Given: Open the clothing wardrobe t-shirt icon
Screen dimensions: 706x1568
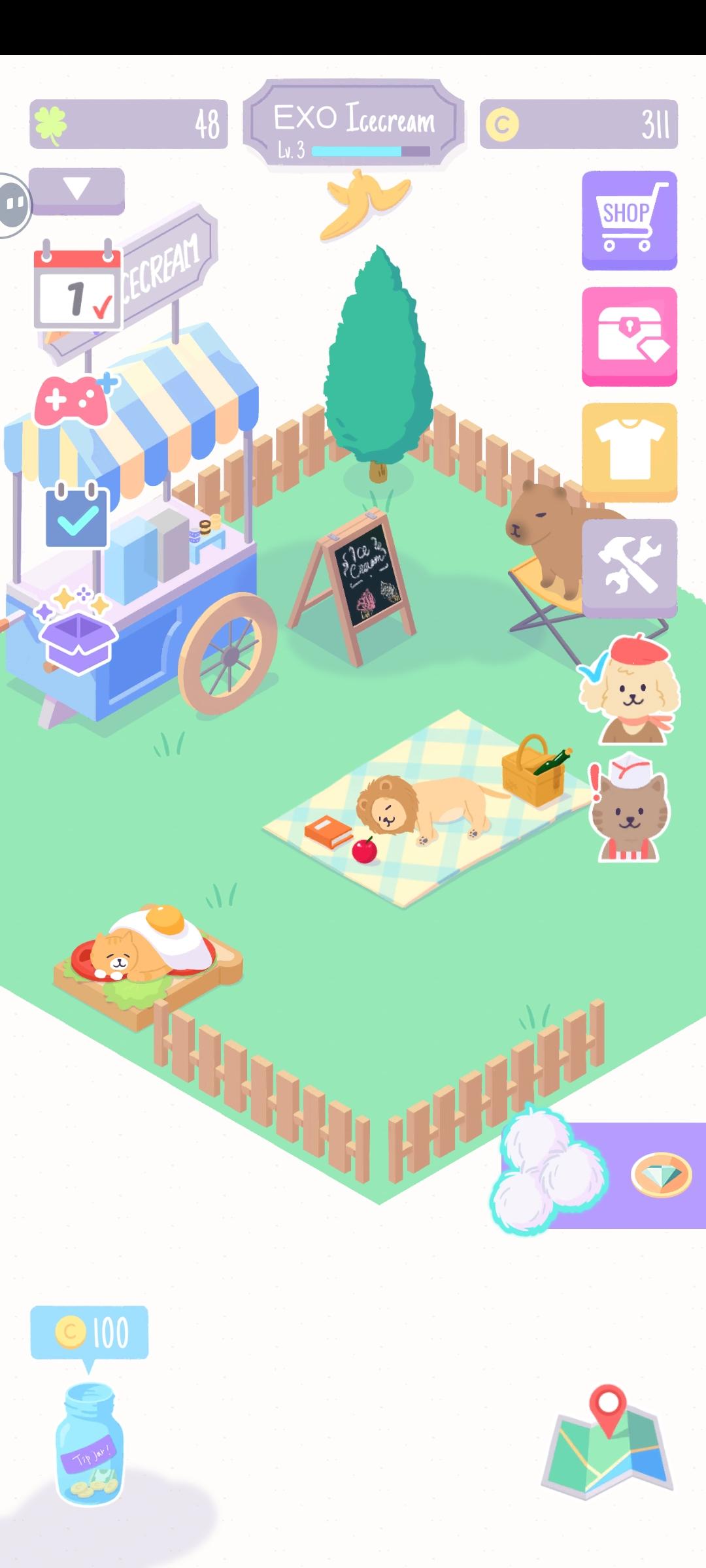Looking at the screenshot, I should 630,451.
